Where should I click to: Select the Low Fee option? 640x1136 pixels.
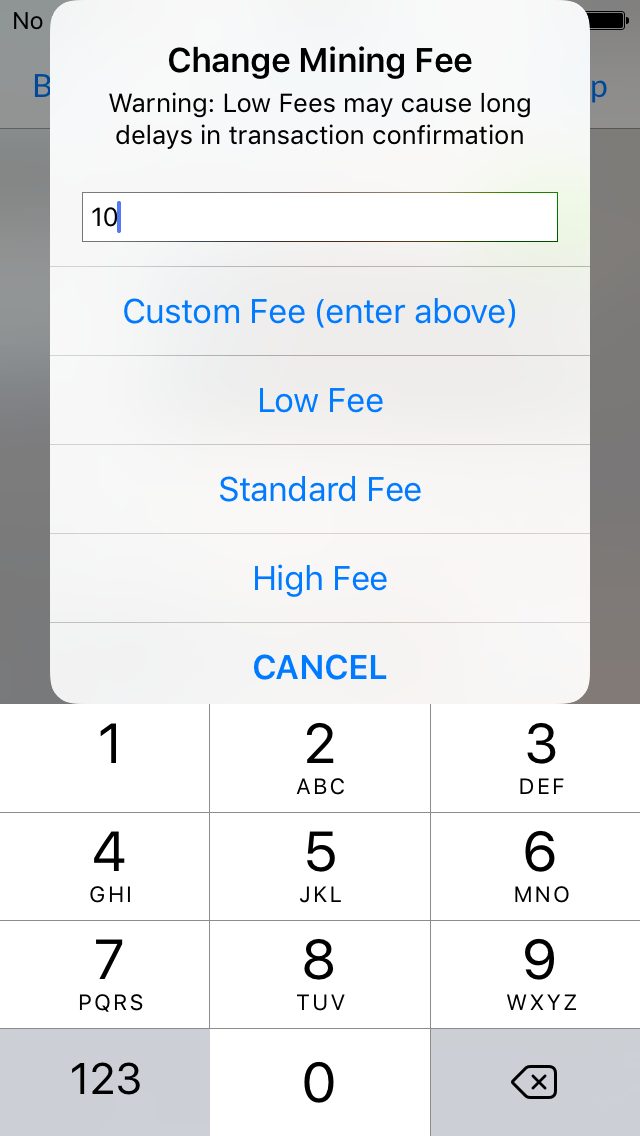[x=320, y=401]
